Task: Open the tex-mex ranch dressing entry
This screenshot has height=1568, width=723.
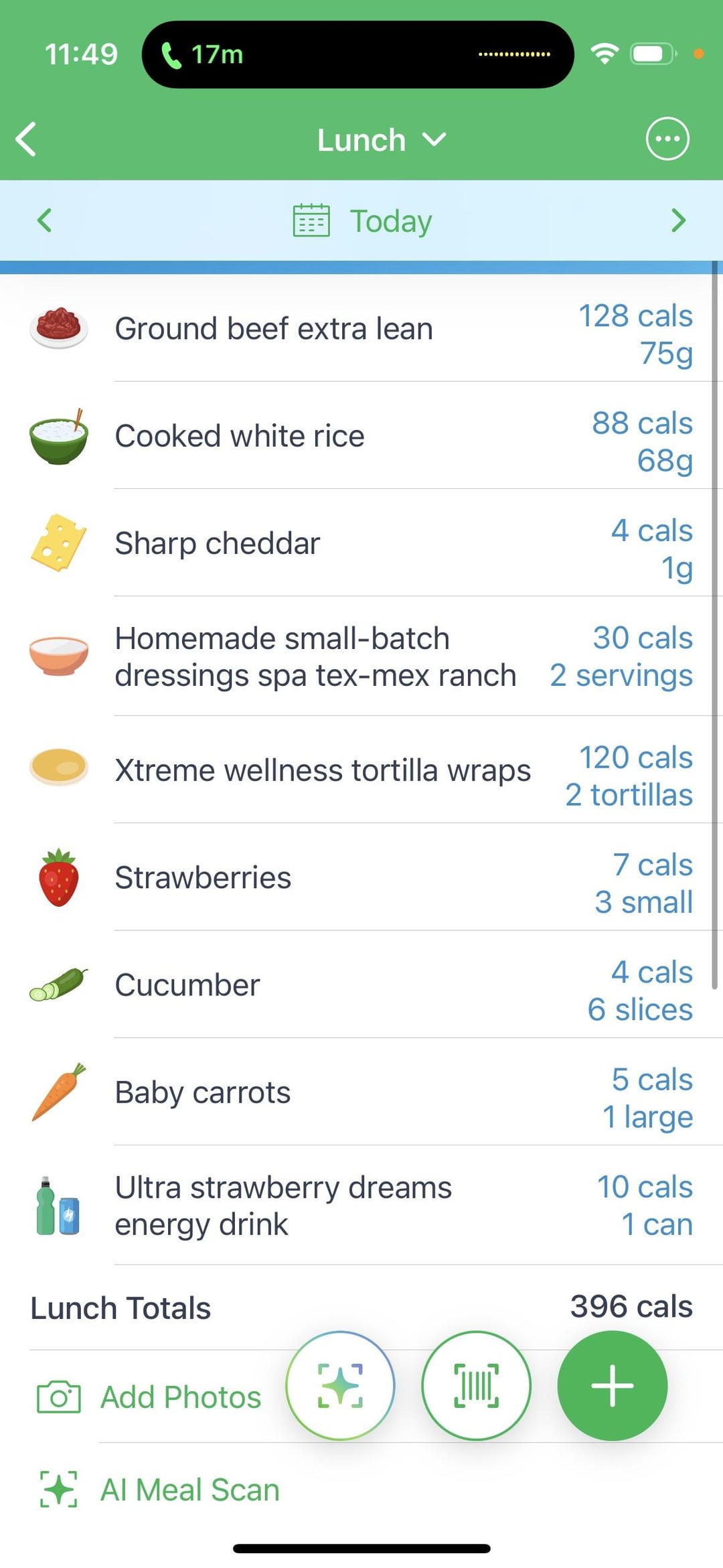Action: pyautogui.click(x=315, y=656)
